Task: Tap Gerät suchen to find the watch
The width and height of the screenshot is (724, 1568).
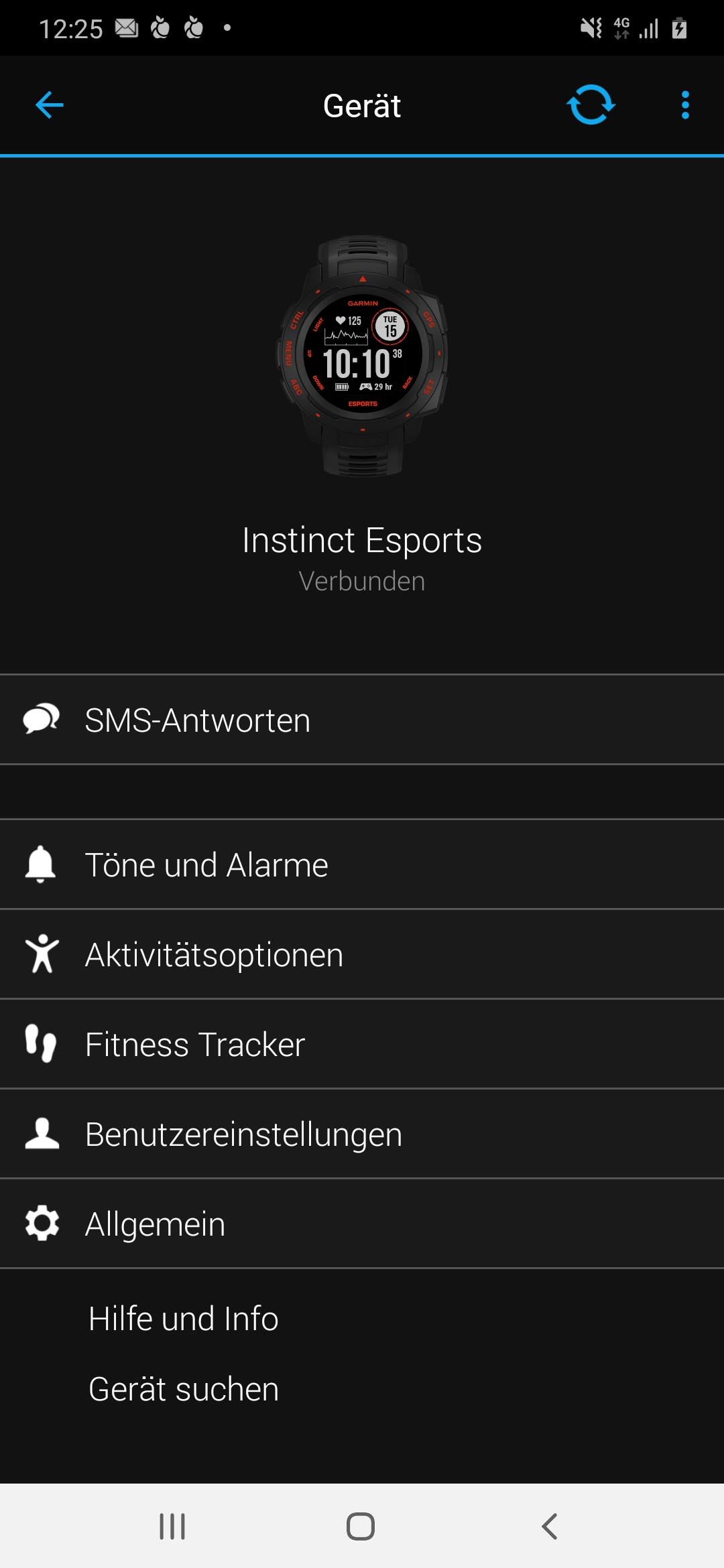Action: pyautogui.click(x=184, y=1389)
